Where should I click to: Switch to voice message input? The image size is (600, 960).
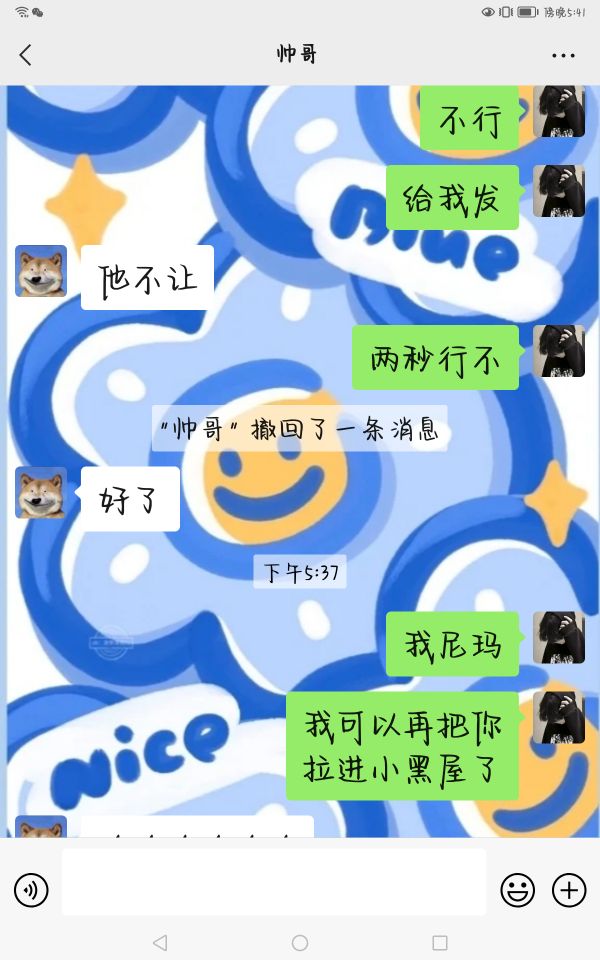(x=31, y=890)
